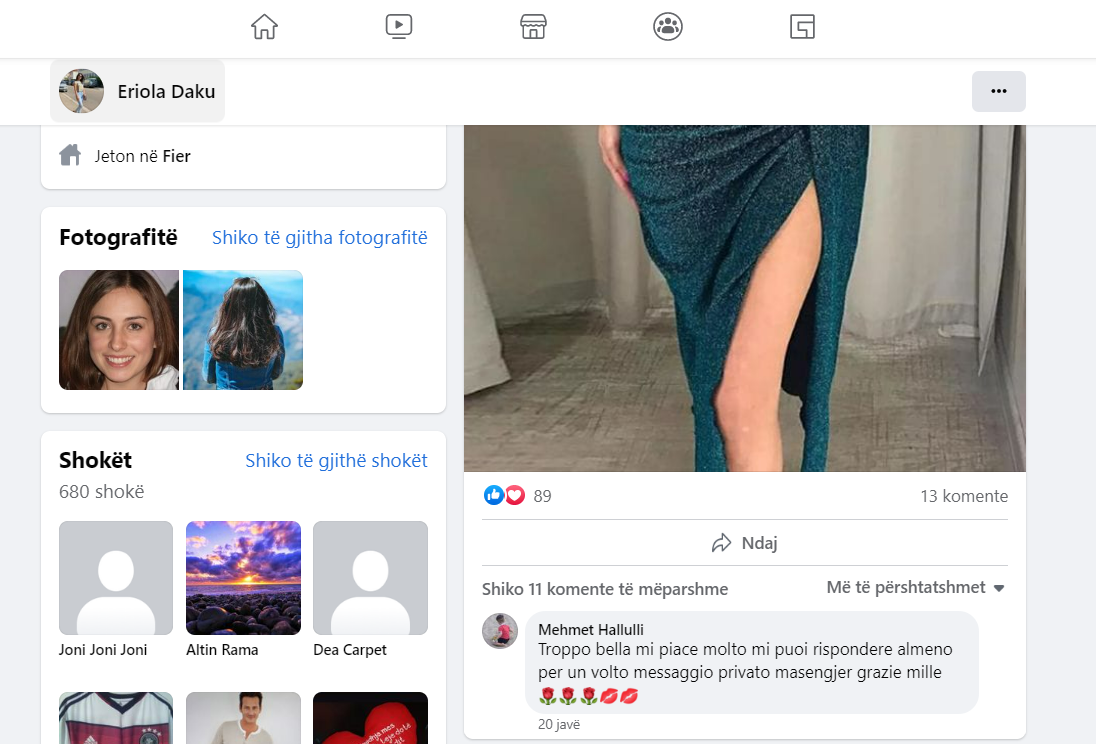Open the Marketplace tab
The image size is (1096, 744).
tap(533, 27)
